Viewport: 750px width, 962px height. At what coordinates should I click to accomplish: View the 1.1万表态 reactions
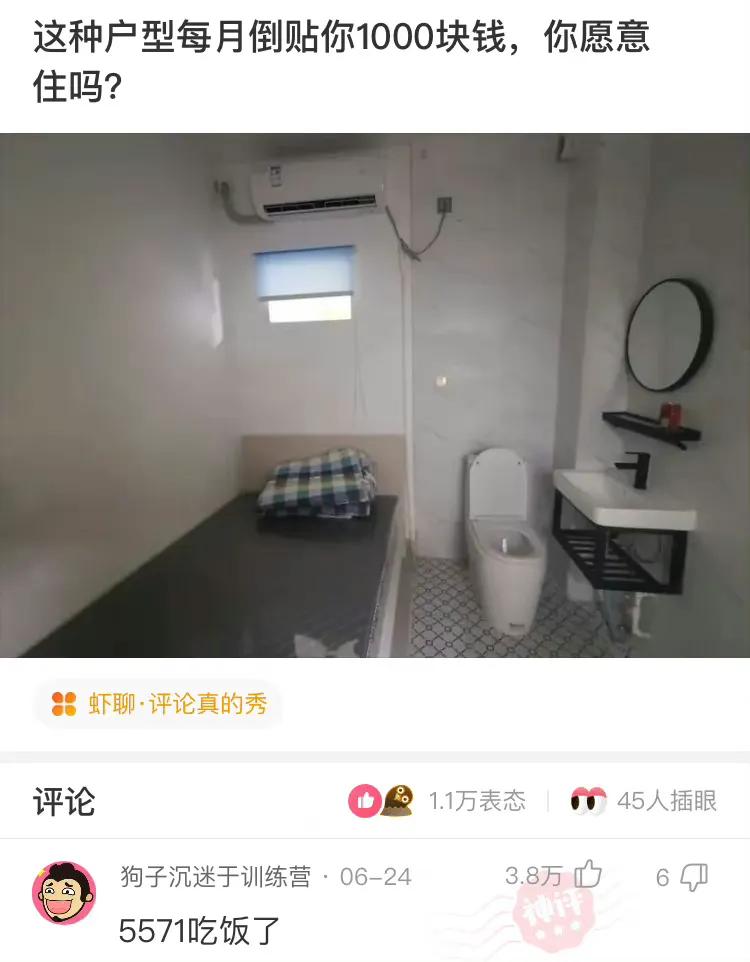[438, 800]
